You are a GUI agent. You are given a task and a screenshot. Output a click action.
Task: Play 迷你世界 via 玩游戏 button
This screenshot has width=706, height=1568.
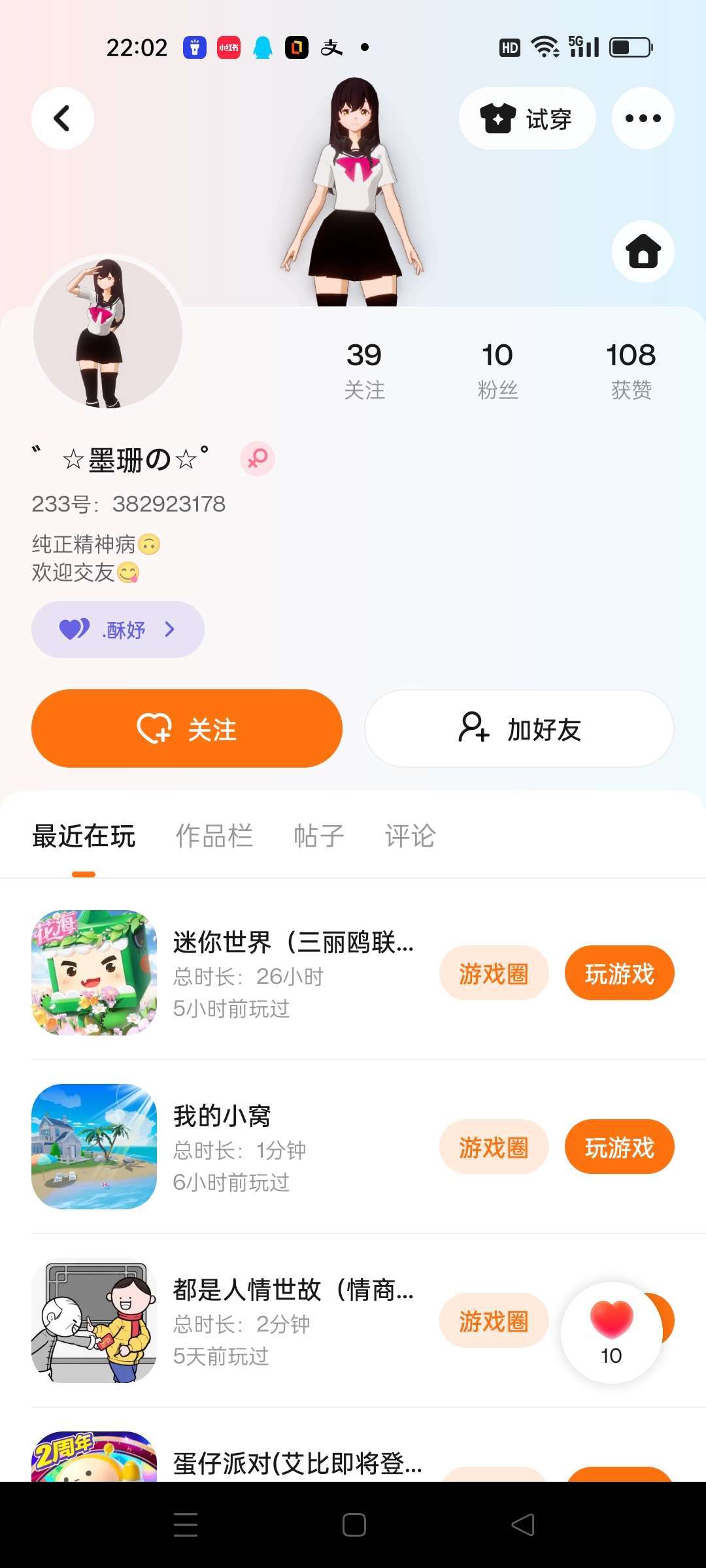(x=619, y=973)
